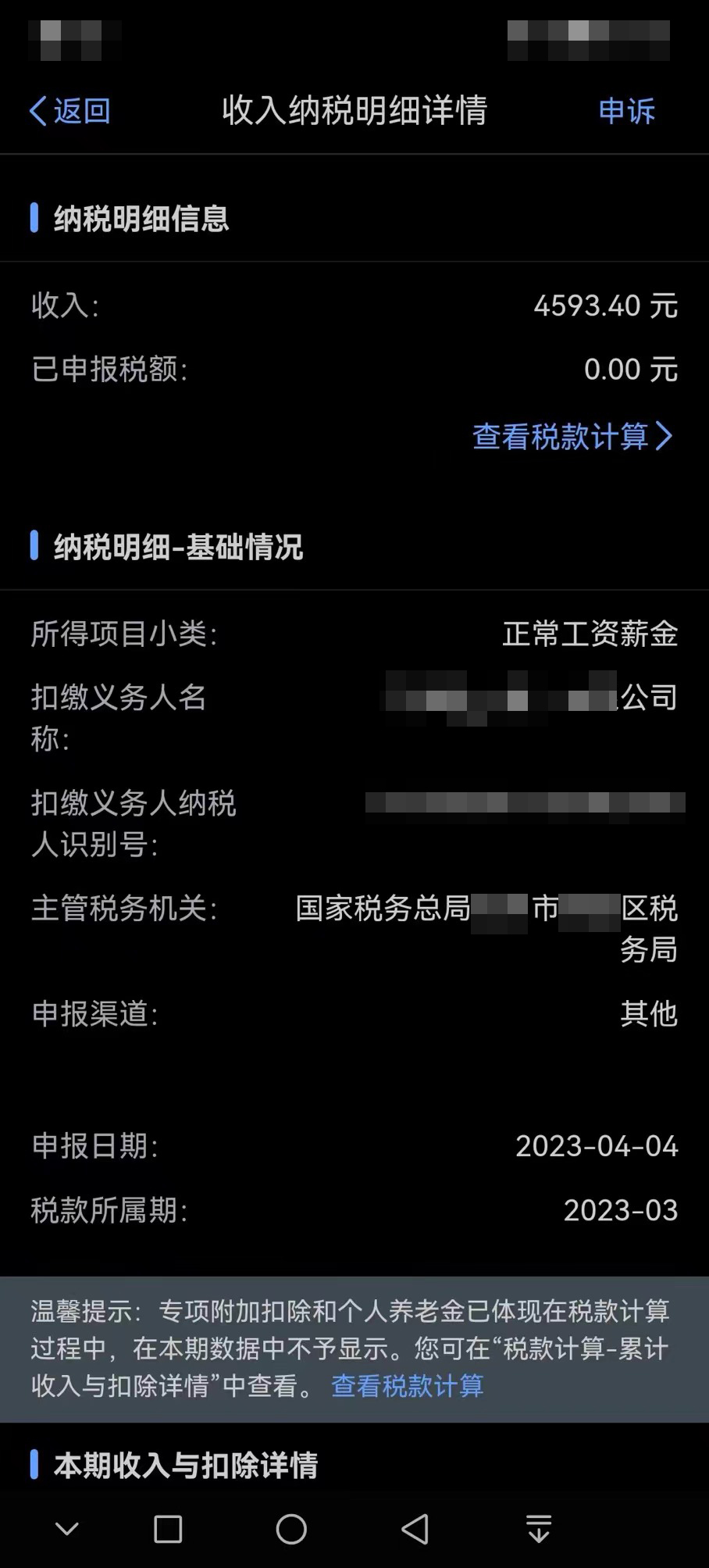Pull down notifications with the download-arrow icon
709x1568 pixels.
539,1529
